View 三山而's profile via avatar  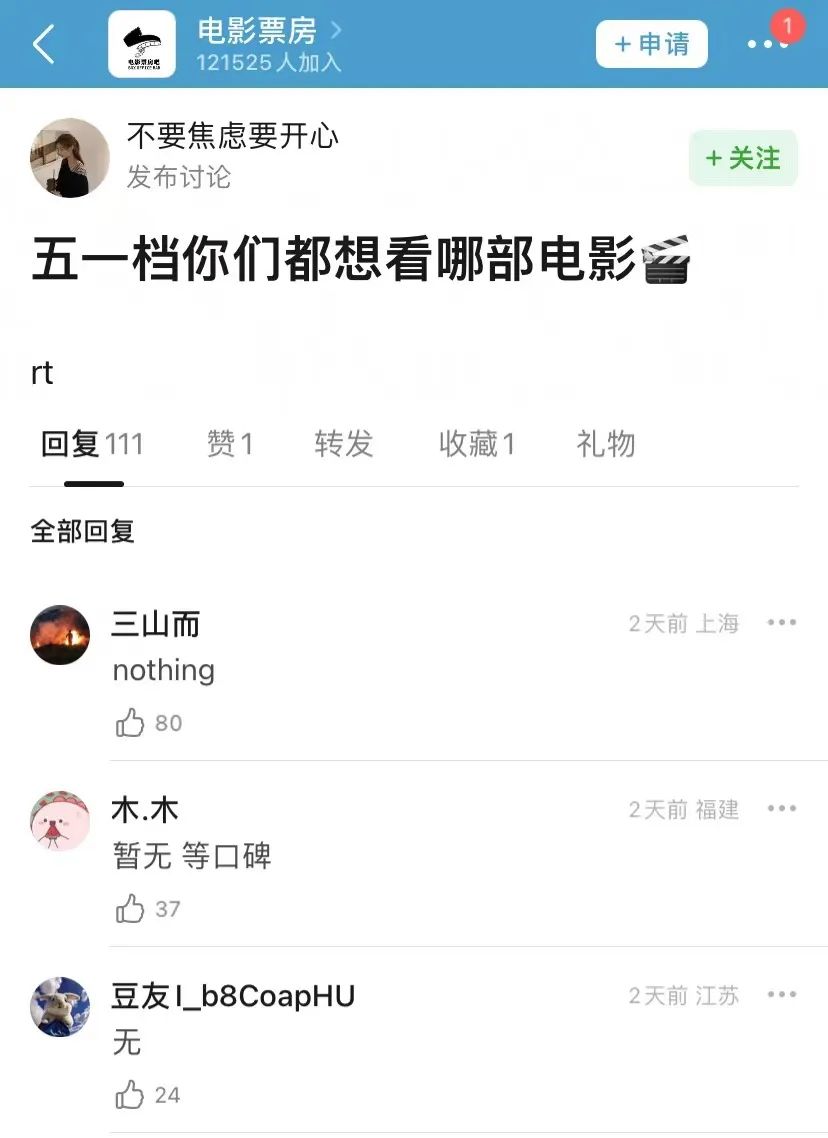pos(60,635)
